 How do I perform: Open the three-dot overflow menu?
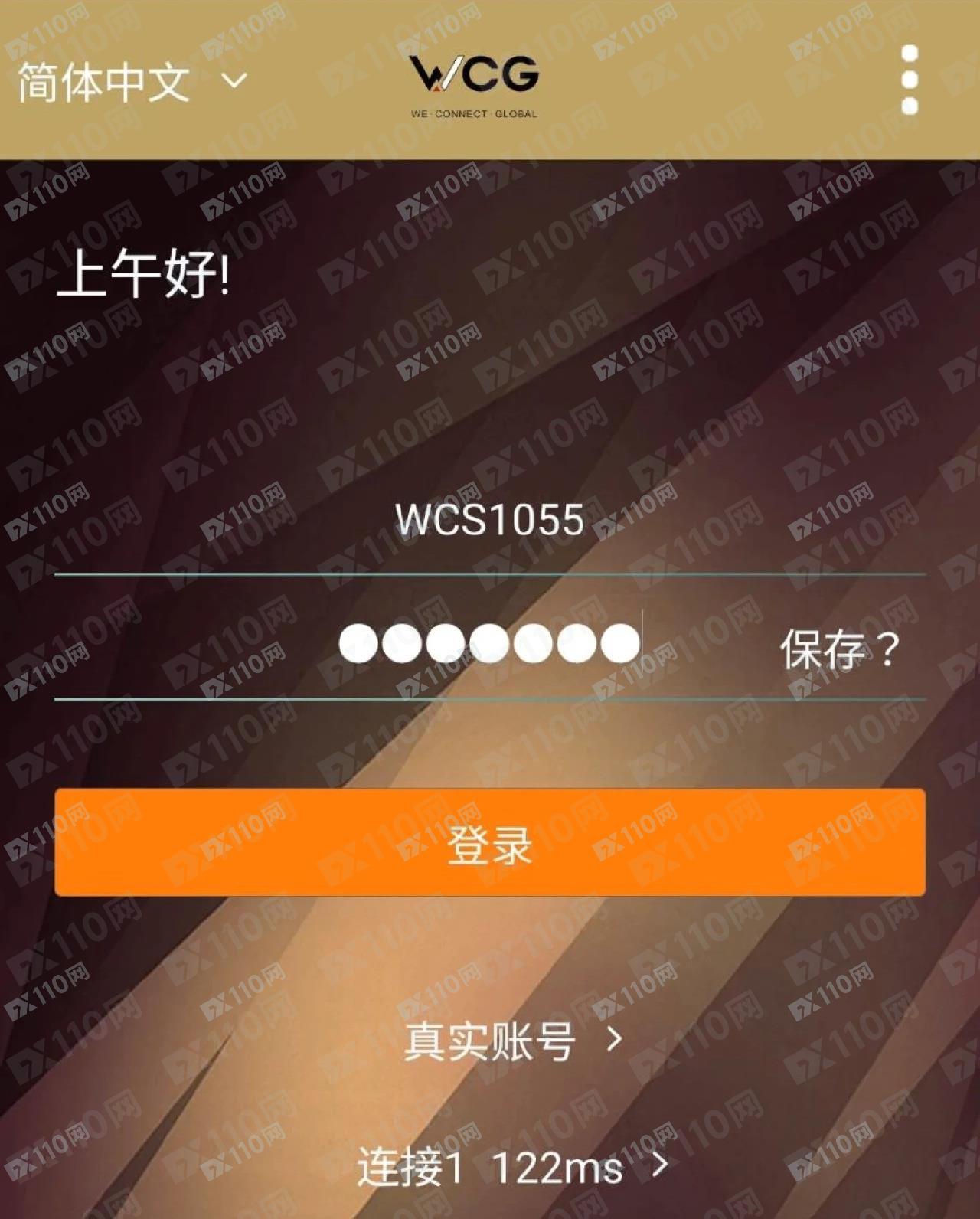pyautogui.click(x=909, y=80)
